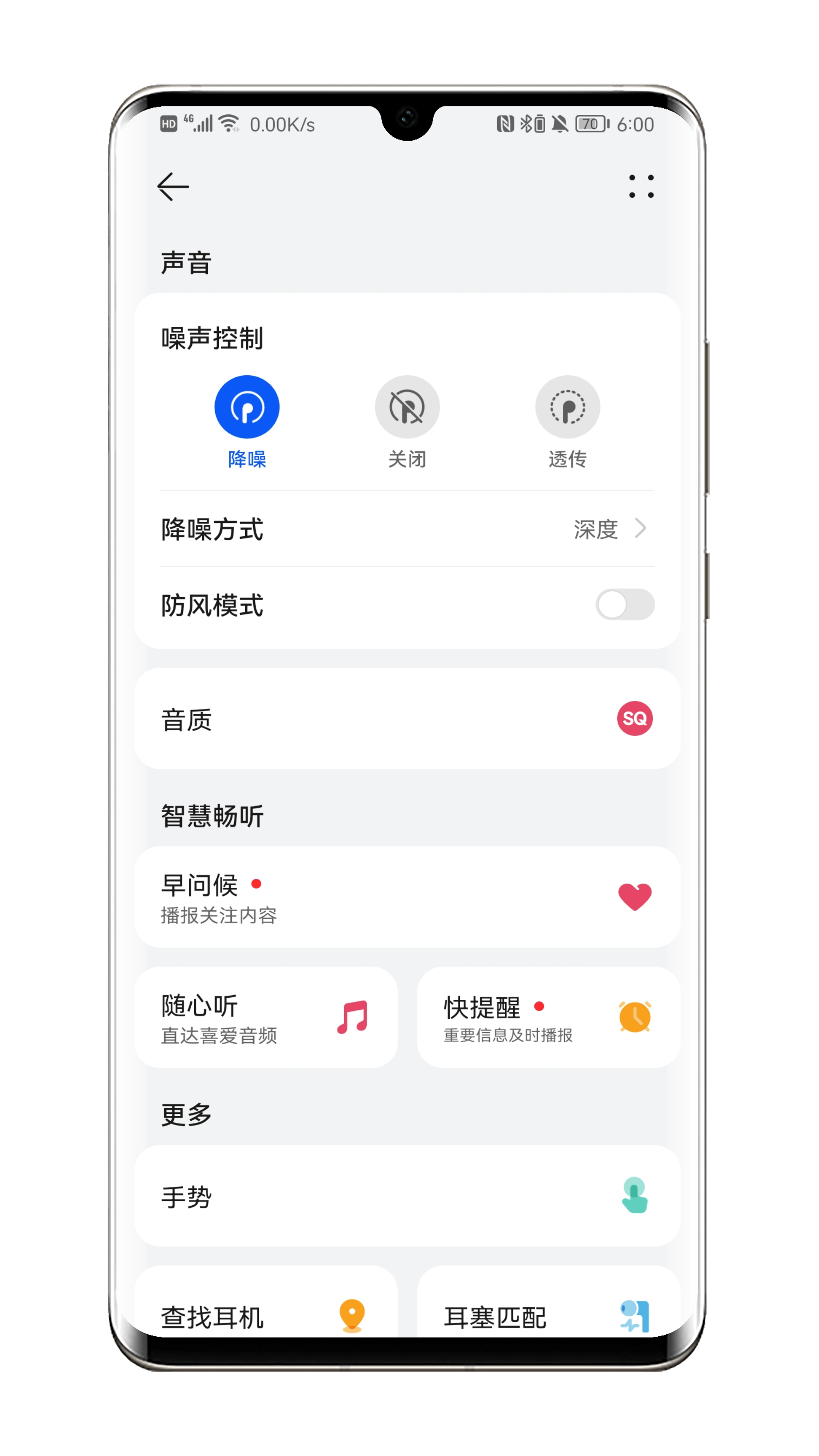Open 降噪方式 noise cancellation settings
819x1456 pixels.
407,529
